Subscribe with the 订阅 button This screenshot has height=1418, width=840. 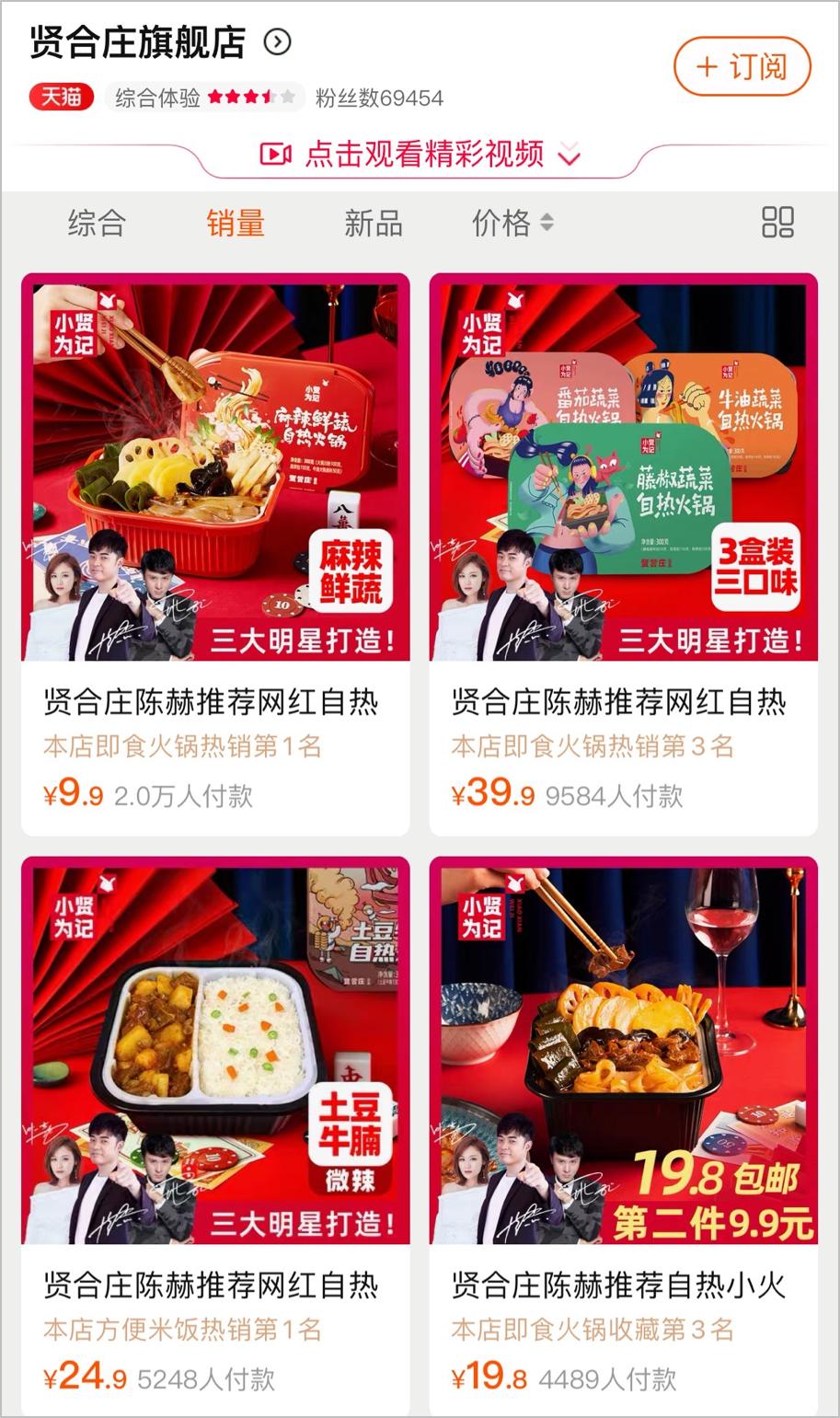point(742,66)
